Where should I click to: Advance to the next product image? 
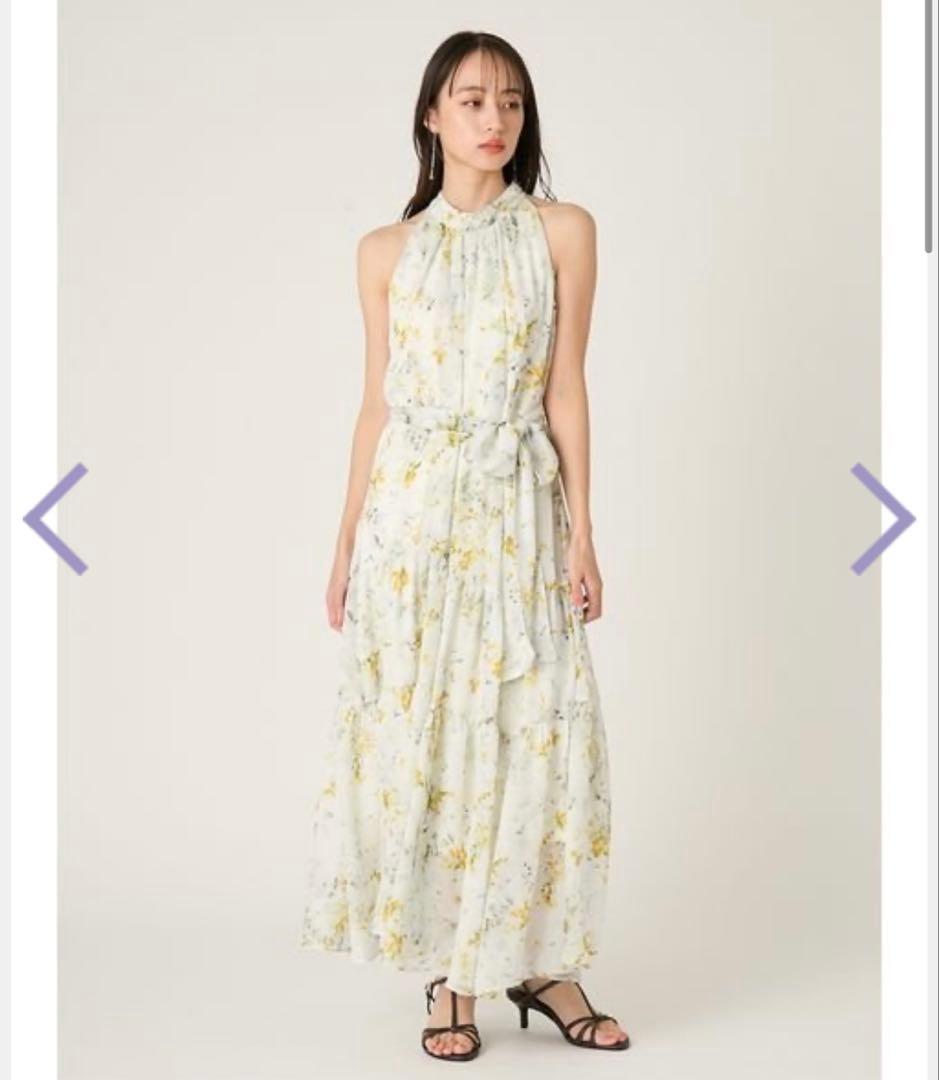[883, 519]
